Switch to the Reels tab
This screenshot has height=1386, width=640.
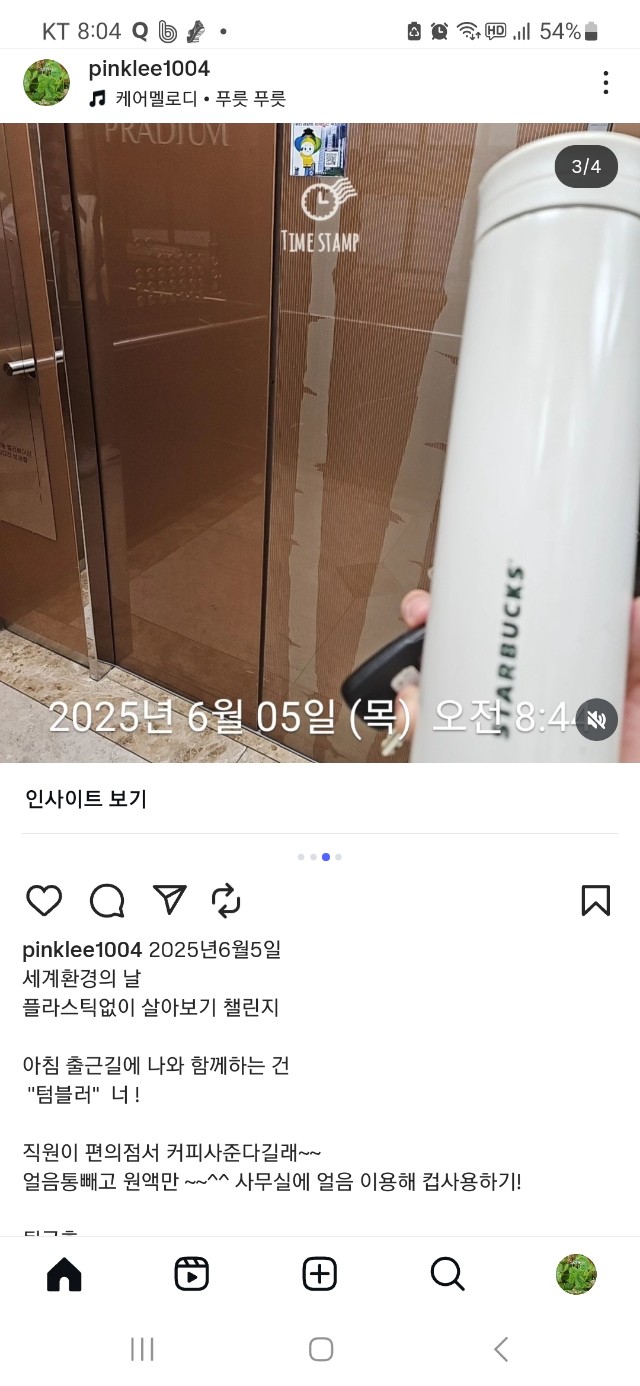click(x=192, y=1274)
